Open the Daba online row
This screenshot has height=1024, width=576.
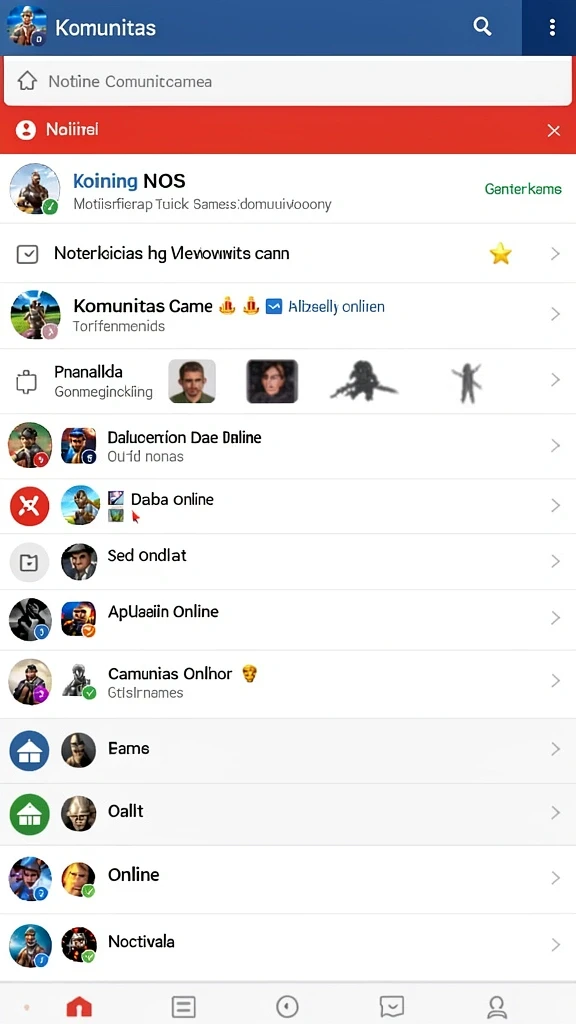[x=288, y=505]
